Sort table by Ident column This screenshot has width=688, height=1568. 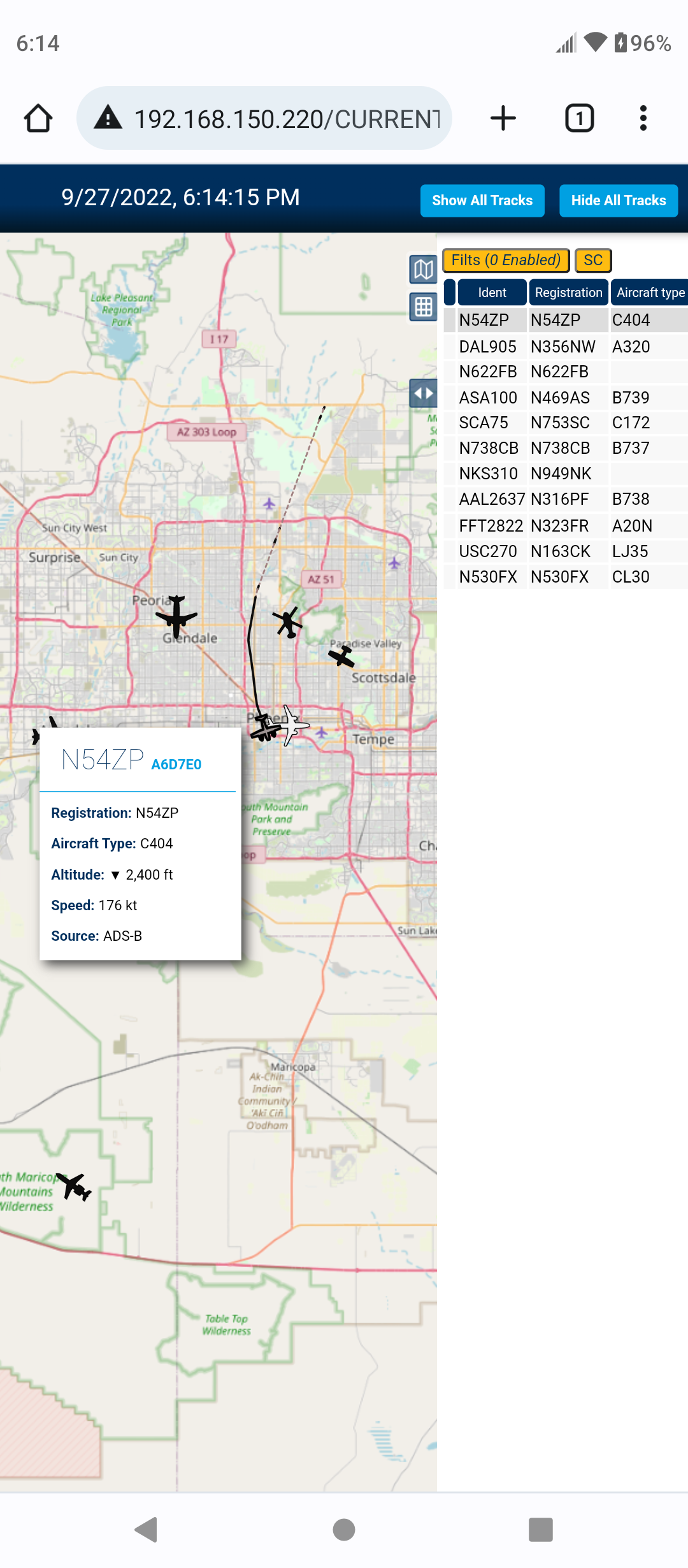click(492, 293)
